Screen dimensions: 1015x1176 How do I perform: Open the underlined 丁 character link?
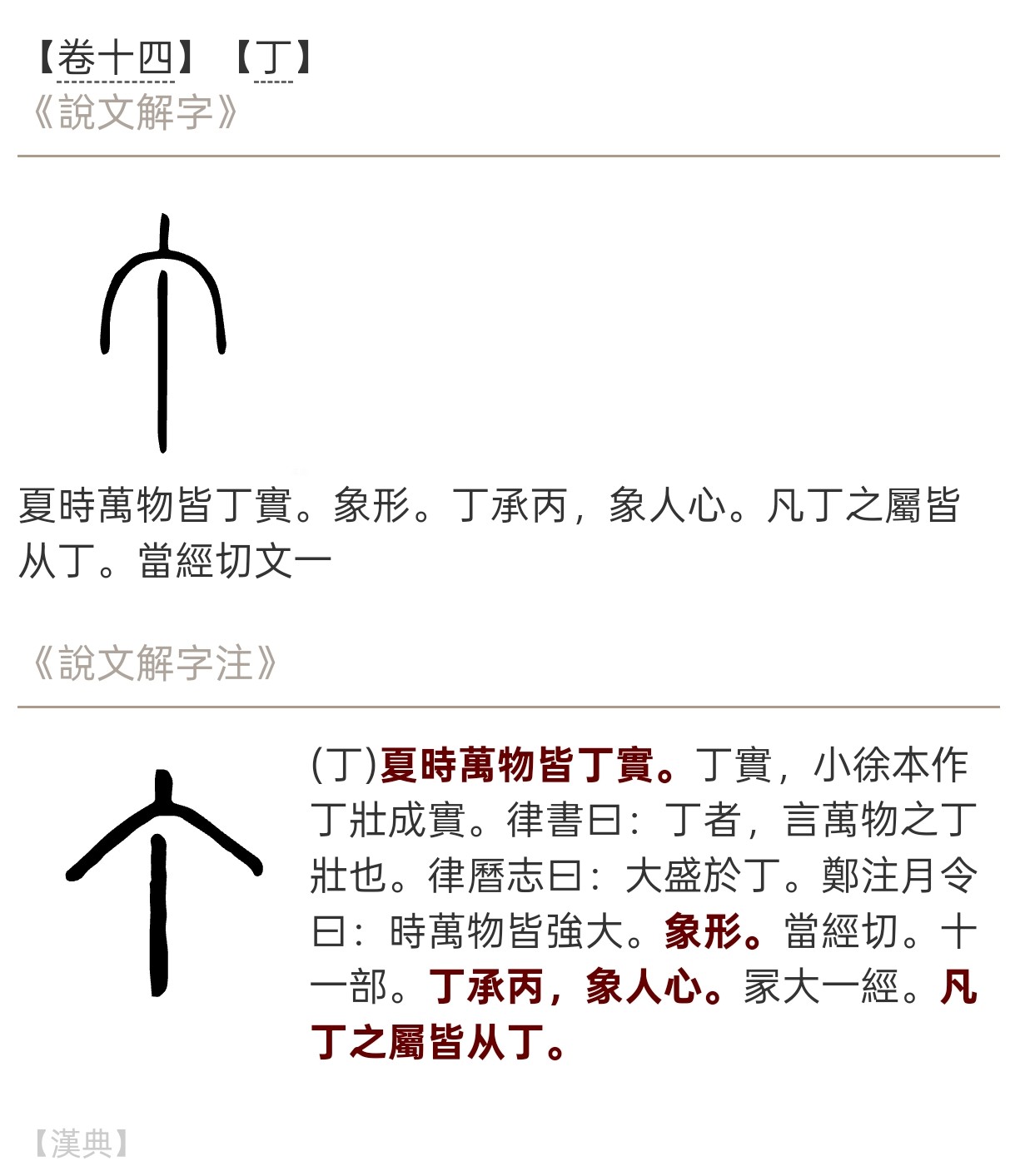[x=273, y=60]
